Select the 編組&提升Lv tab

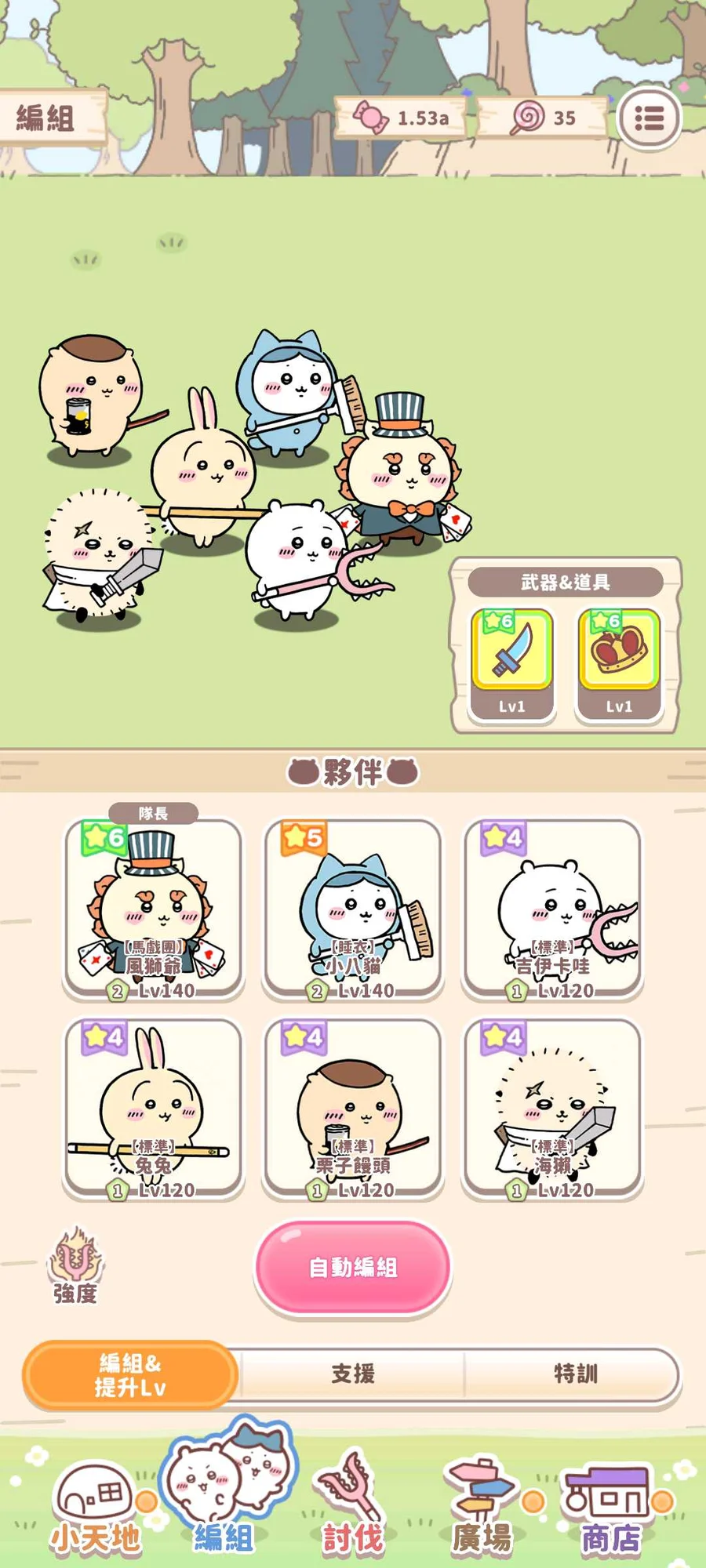[130, 1374]
